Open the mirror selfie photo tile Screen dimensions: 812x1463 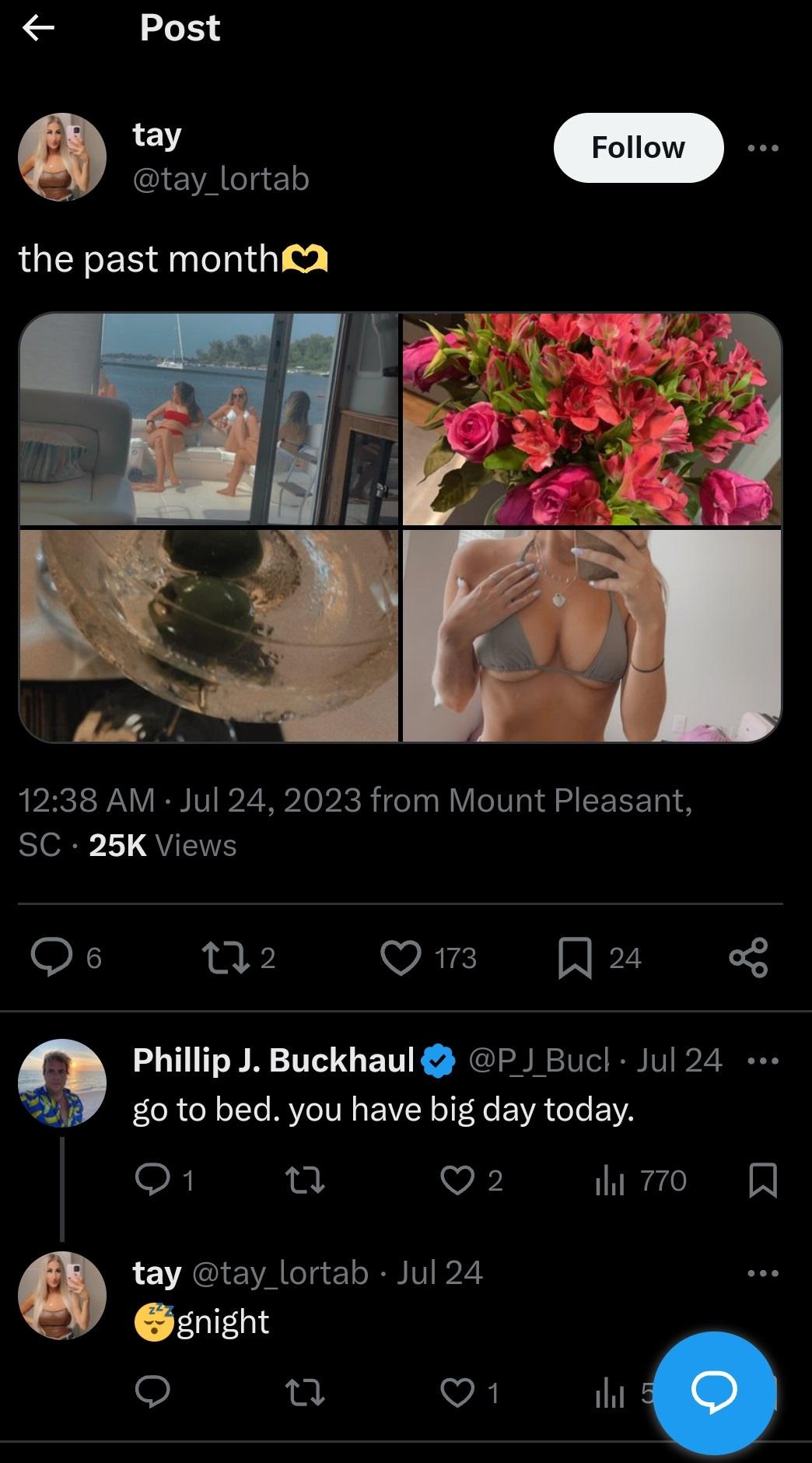coord(592,635)
